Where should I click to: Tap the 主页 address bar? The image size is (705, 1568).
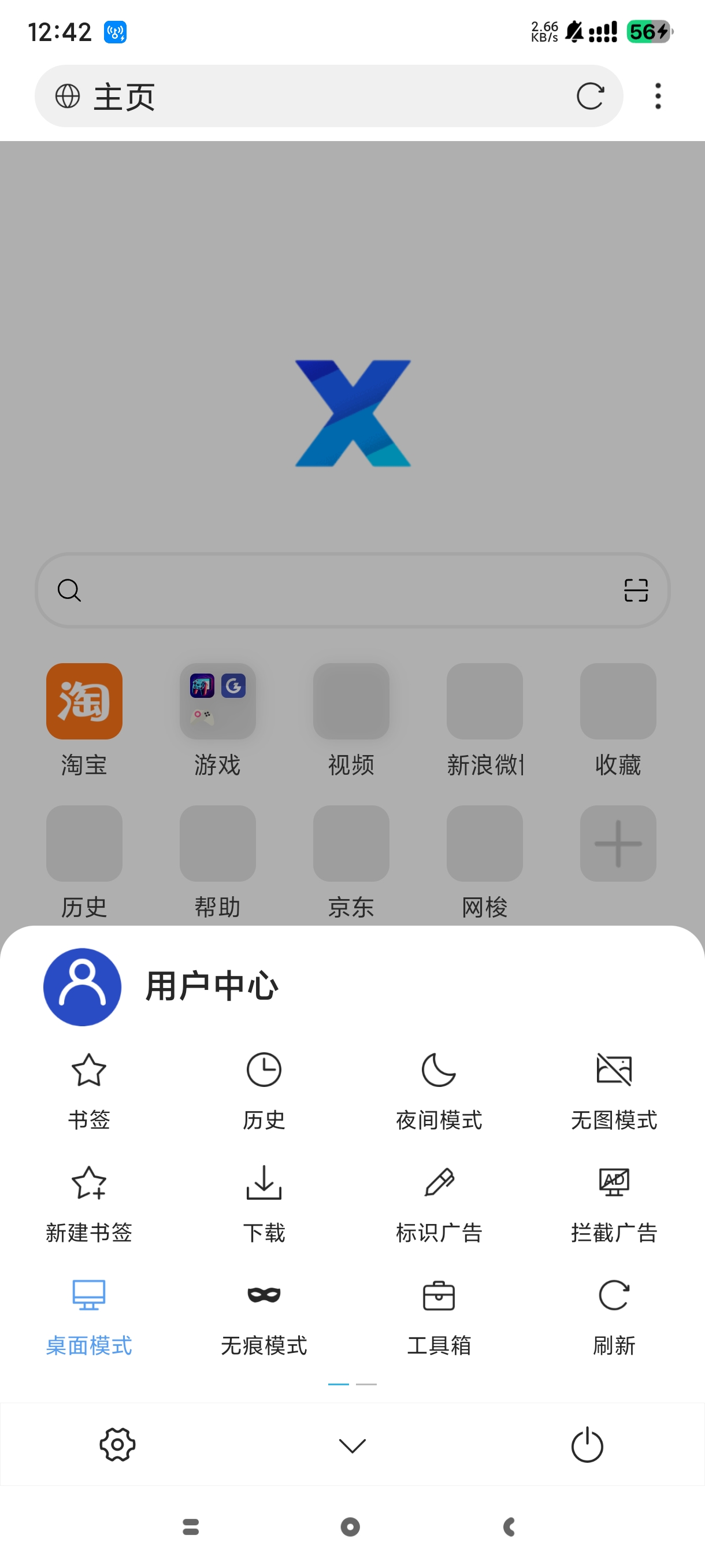pos(304,96)
